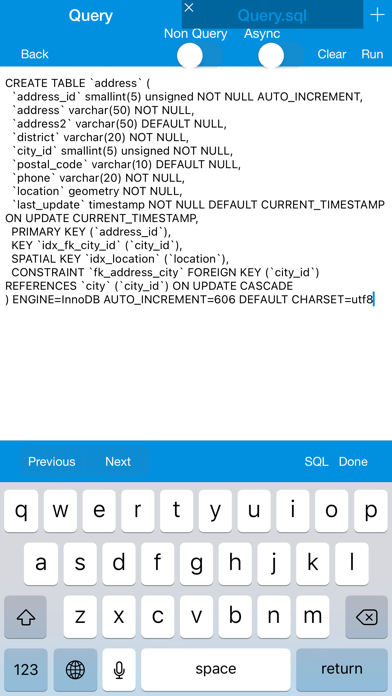392x696 pixels.
Task: Clear the query text
Action: click(x=332, y=54)
